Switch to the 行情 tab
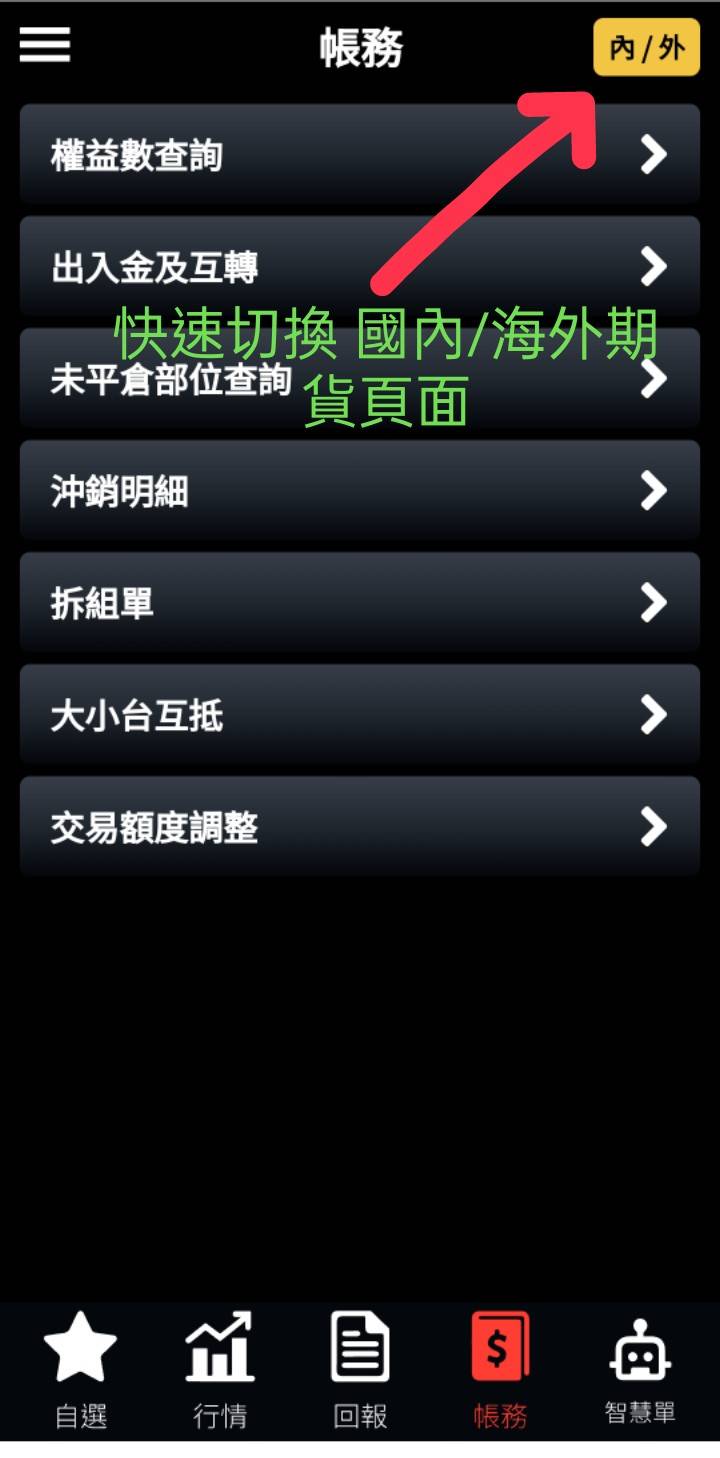This screenshot has height=1458, width=720. tap(220, 1370)
